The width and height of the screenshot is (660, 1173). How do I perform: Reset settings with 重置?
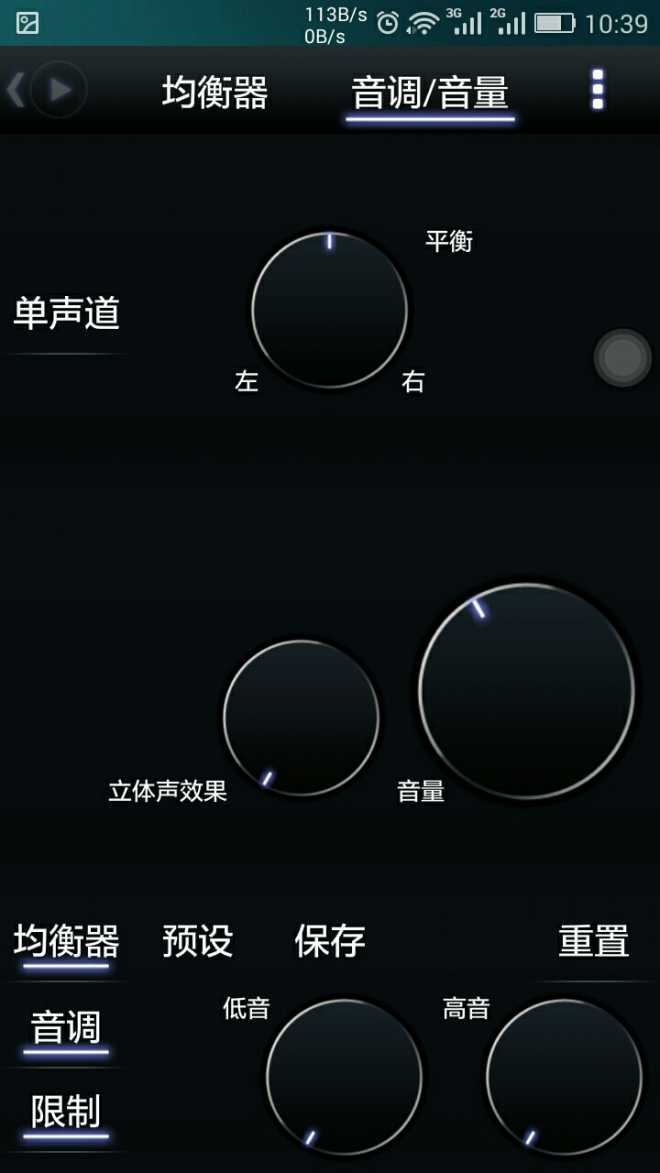pos(593,941)
